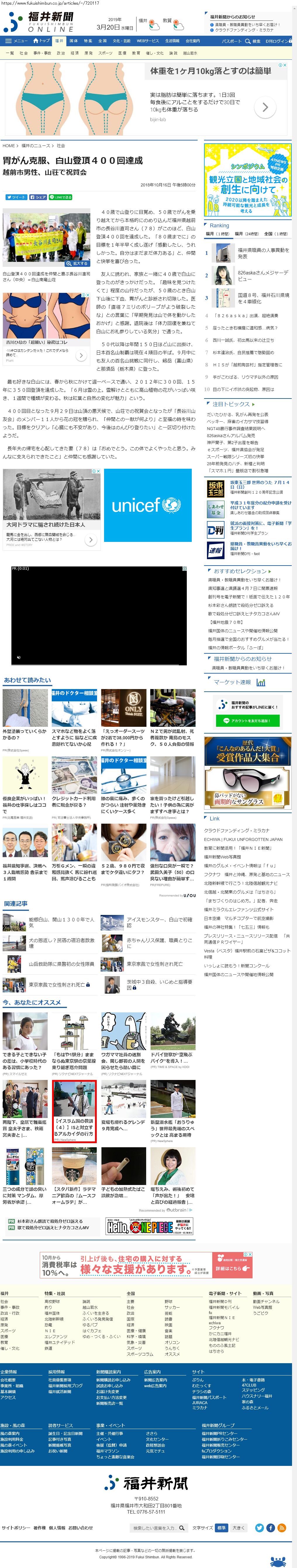Open the 社会 breadcrumb link
This screenshot has height=1568, width=297.
[60, 145]
